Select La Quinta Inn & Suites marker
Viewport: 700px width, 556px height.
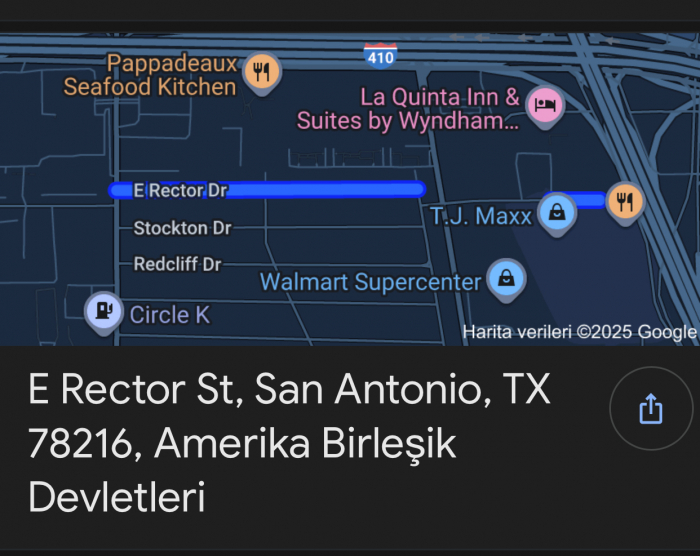pyautogui.click(x=545, y=105)
